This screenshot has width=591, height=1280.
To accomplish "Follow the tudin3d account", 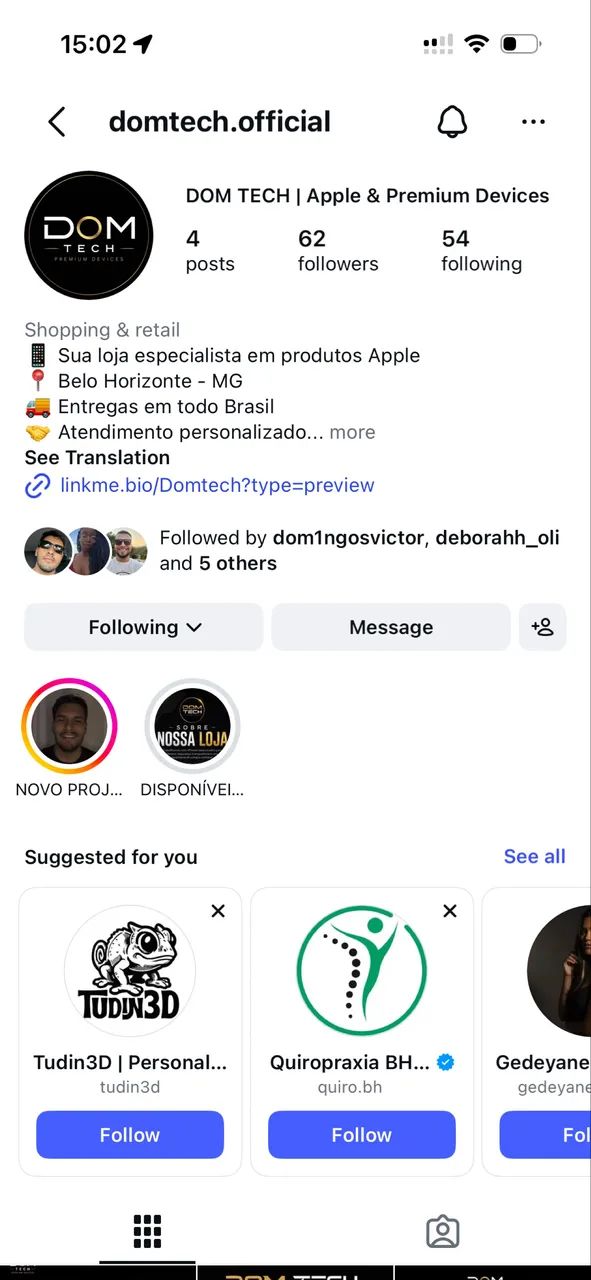I will point(130,1135).
